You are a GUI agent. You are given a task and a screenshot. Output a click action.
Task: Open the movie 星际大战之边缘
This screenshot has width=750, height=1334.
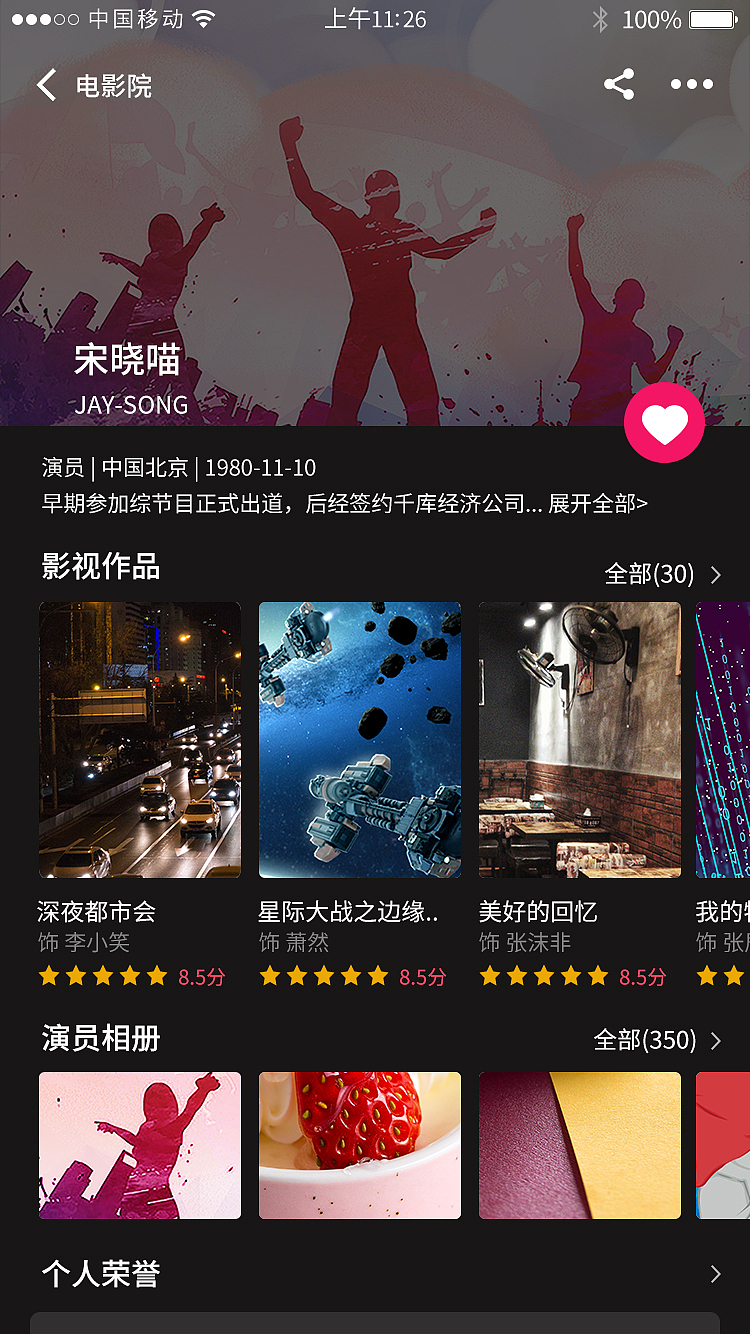360,740
